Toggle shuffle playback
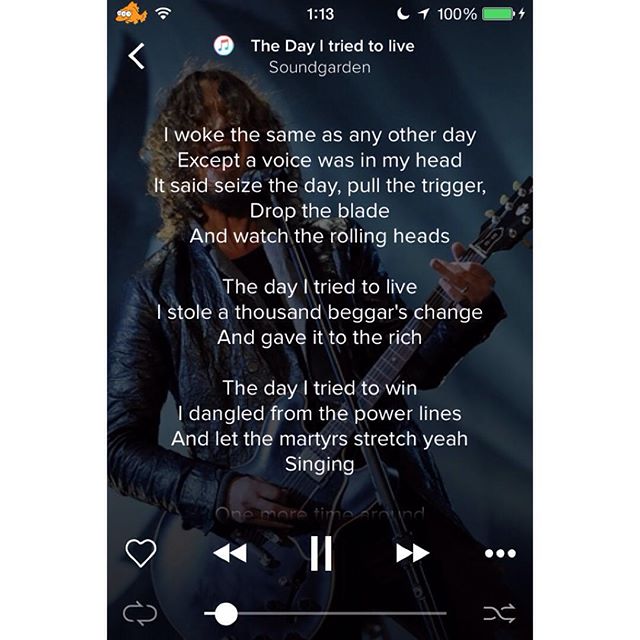 point(499,613)
